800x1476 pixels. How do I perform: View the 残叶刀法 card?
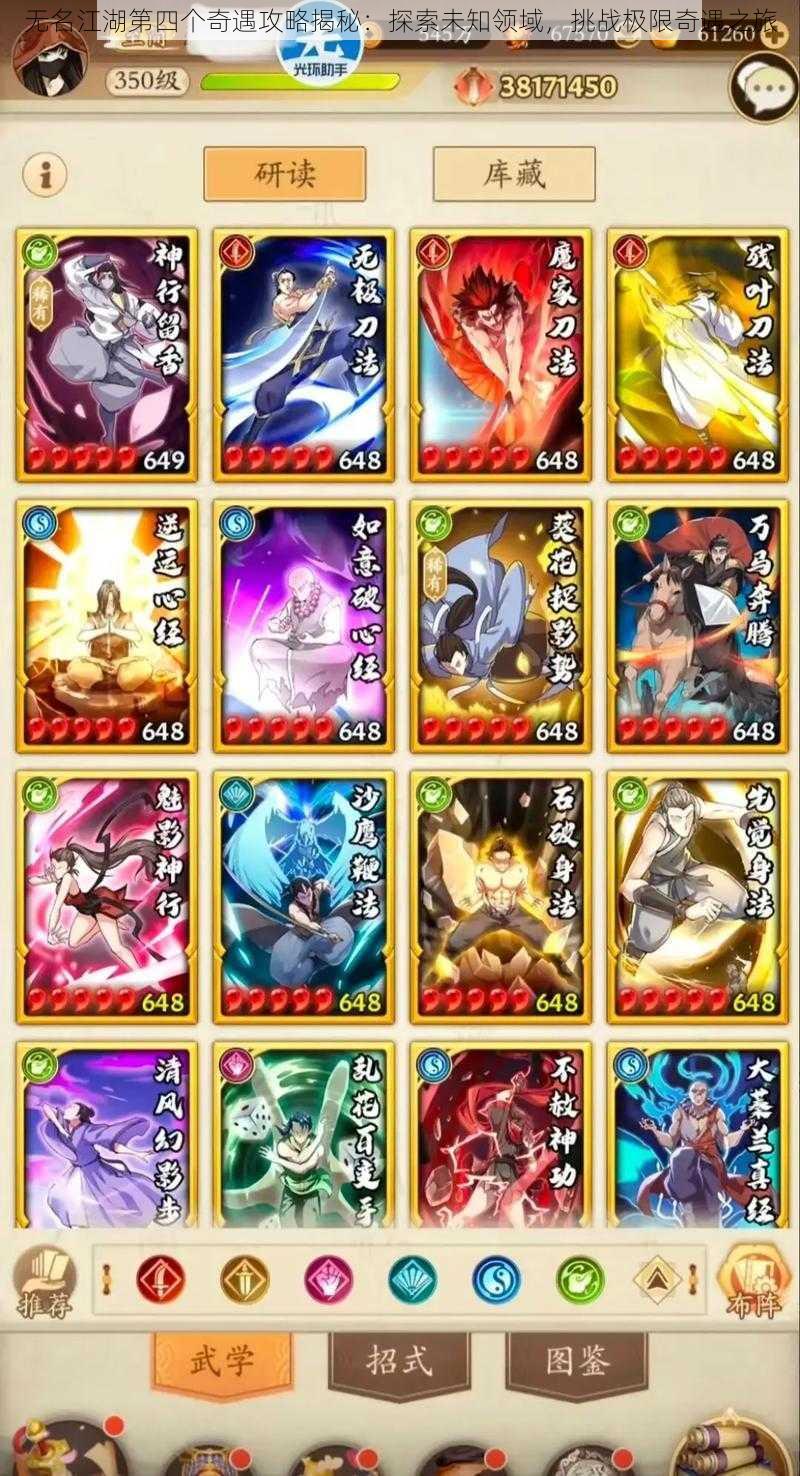point(697,354)
